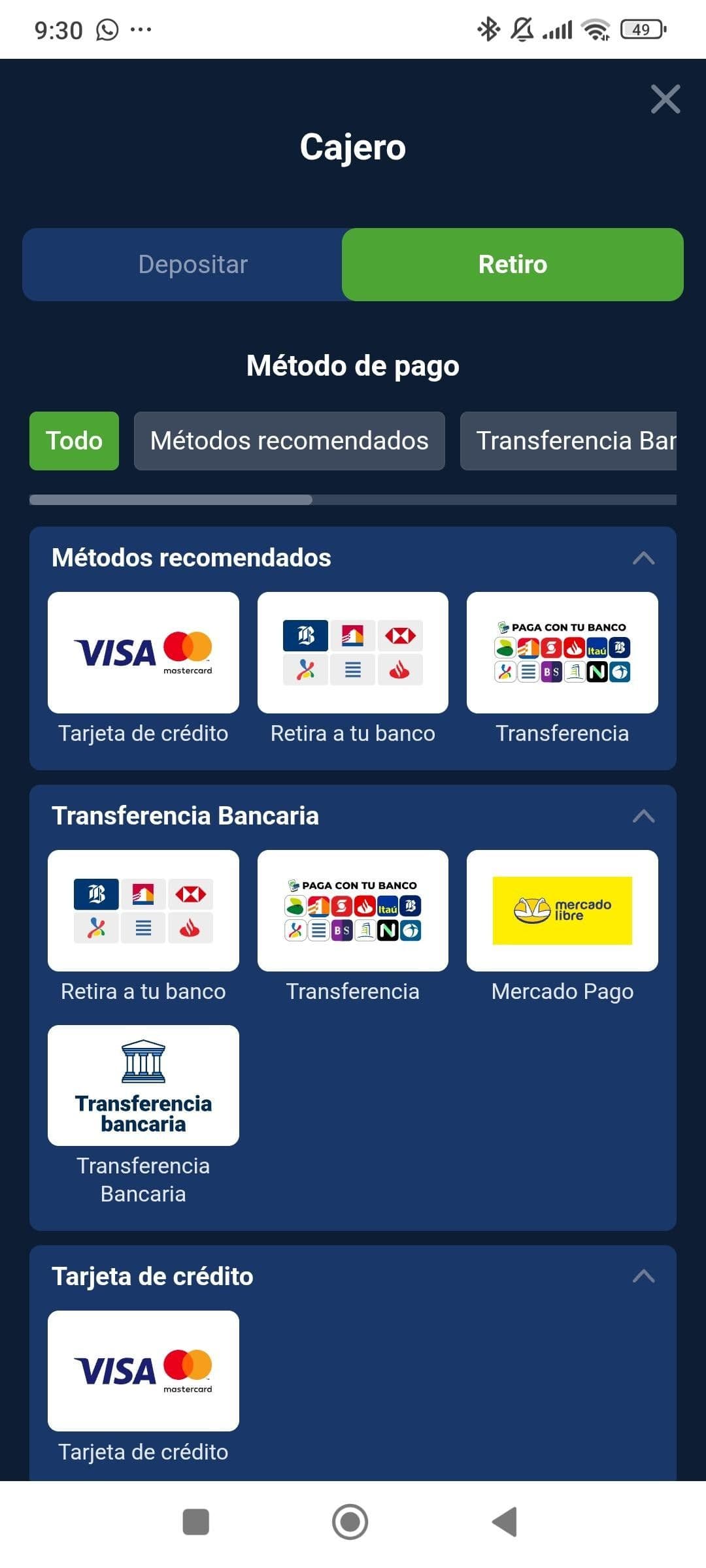This screenshot has width=706, height=1568.
Task: Click the scroll indicator below the filter chips
Action: [x=170, y=500]
